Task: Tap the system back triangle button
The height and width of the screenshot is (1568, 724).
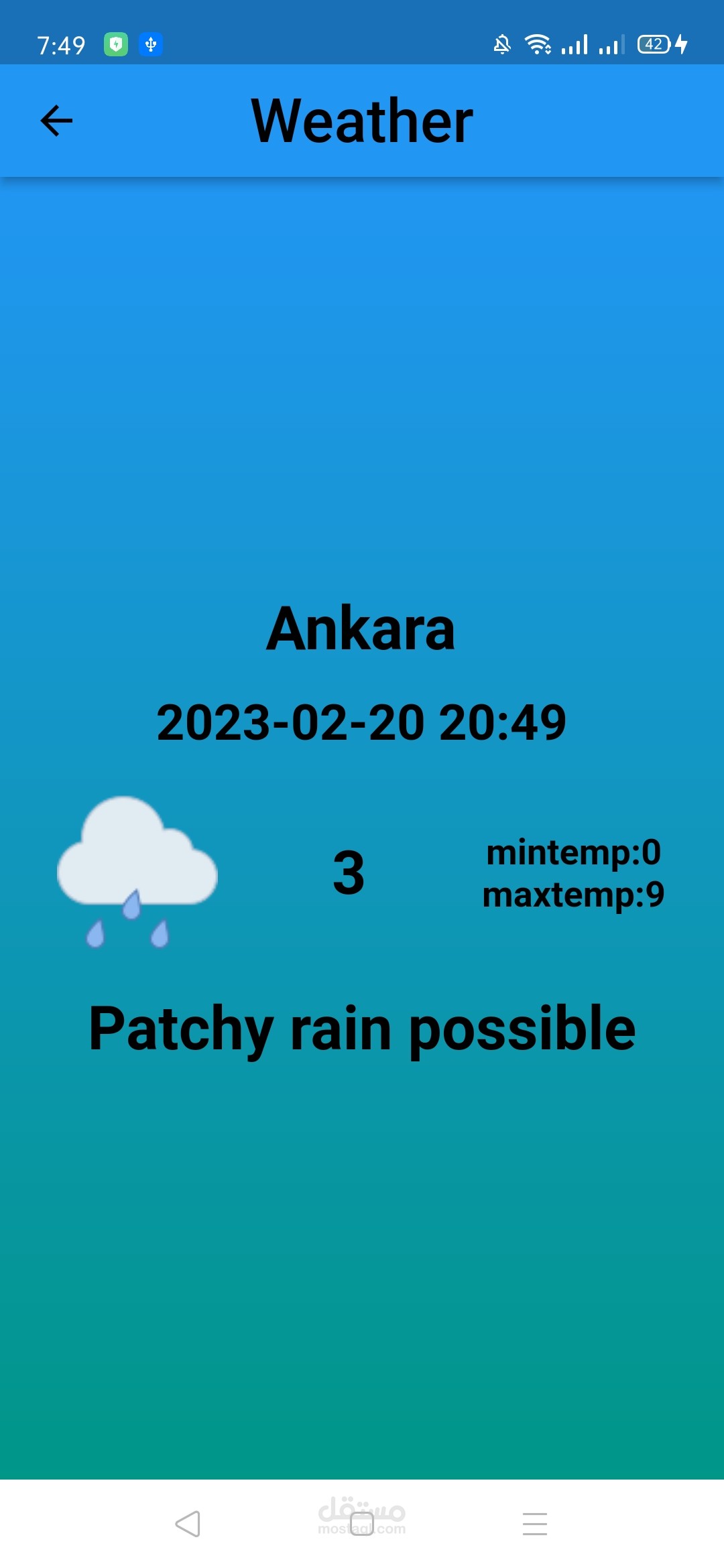Action: [x=188, y=1524]
